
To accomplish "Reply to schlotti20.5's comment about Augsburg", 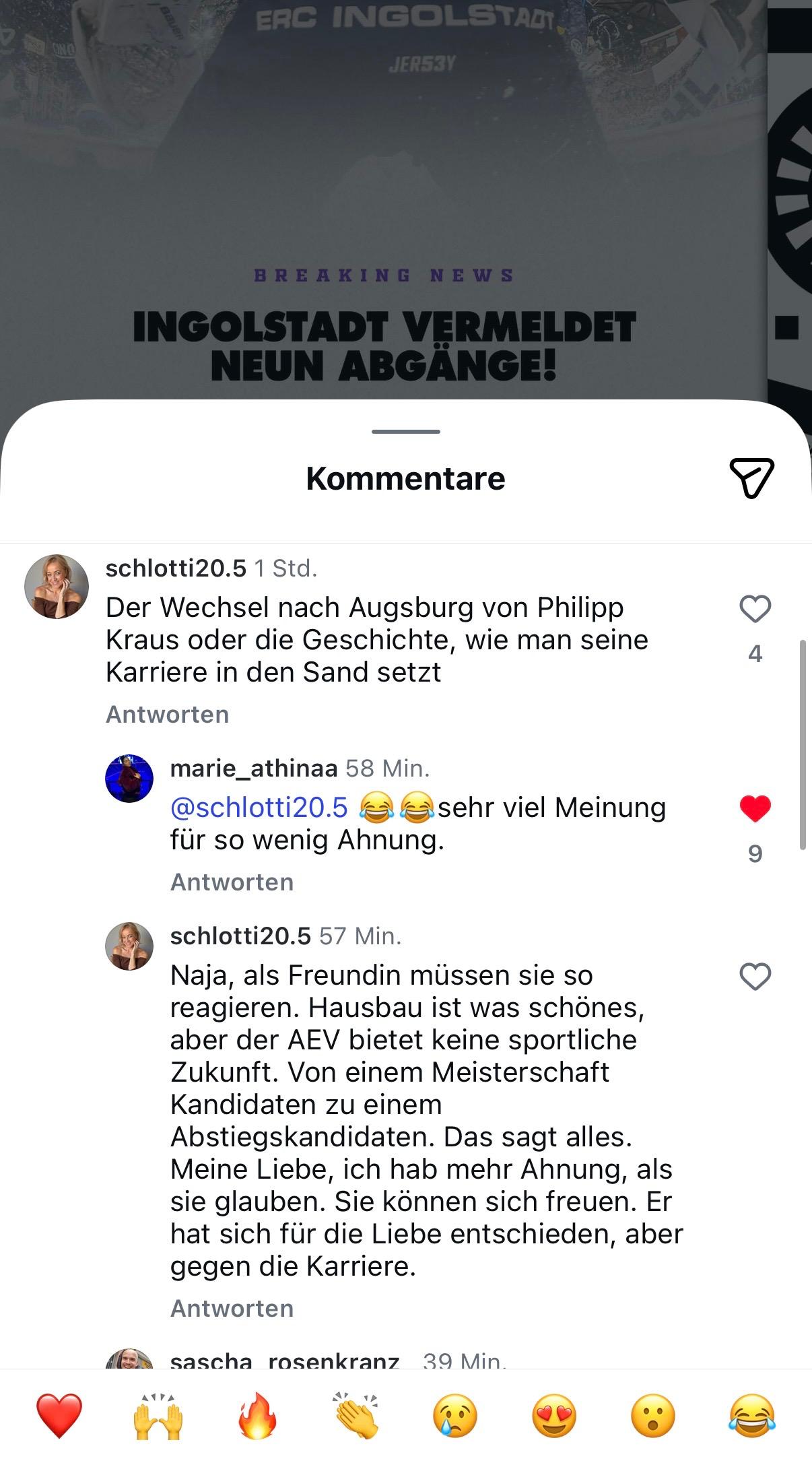I will coord(167,714).
